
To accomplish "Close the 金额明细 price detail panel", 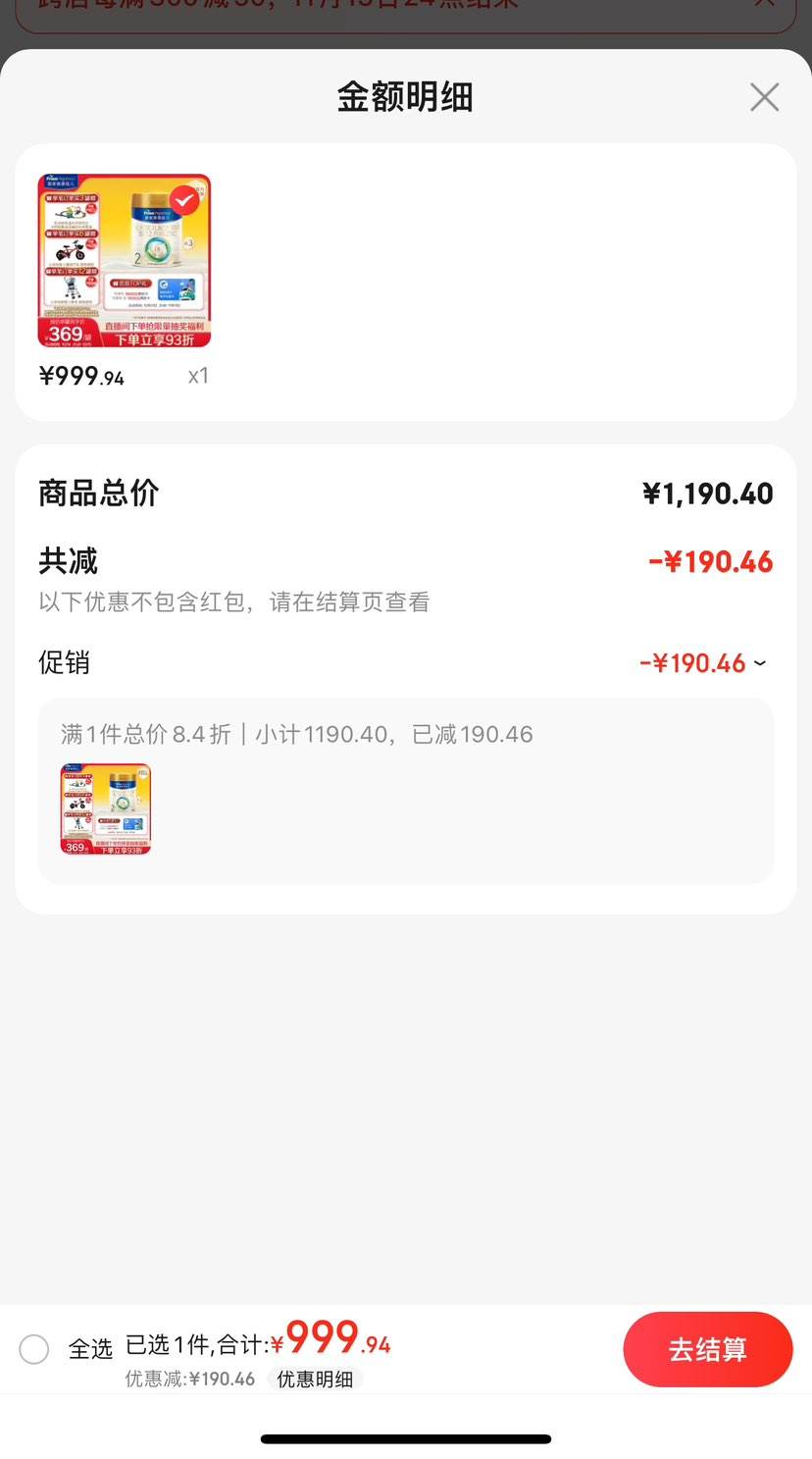I will pyautogui.click(x=764, y=96).
